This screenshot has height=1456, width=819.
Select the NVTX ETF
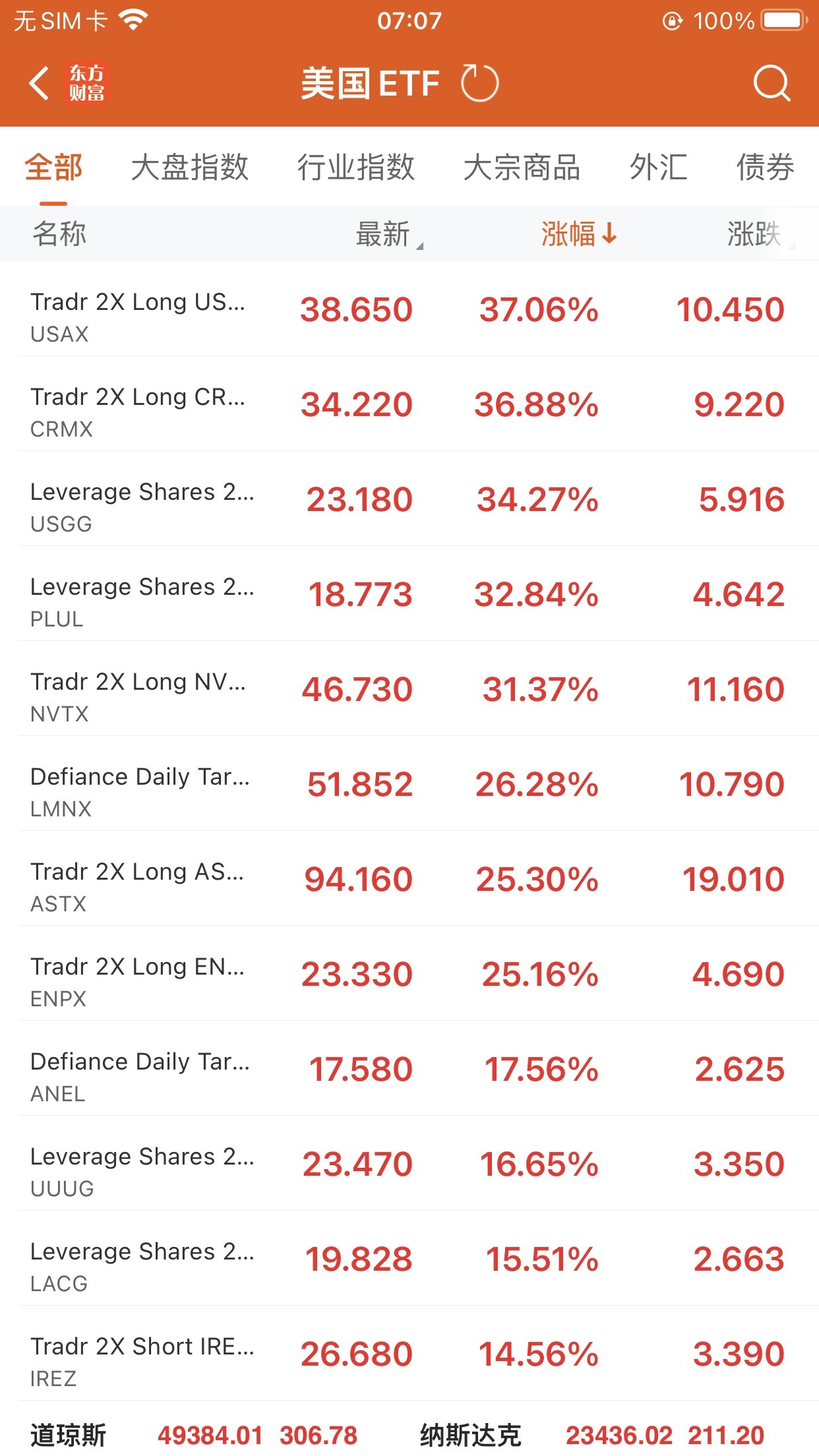tap(409, 689)
